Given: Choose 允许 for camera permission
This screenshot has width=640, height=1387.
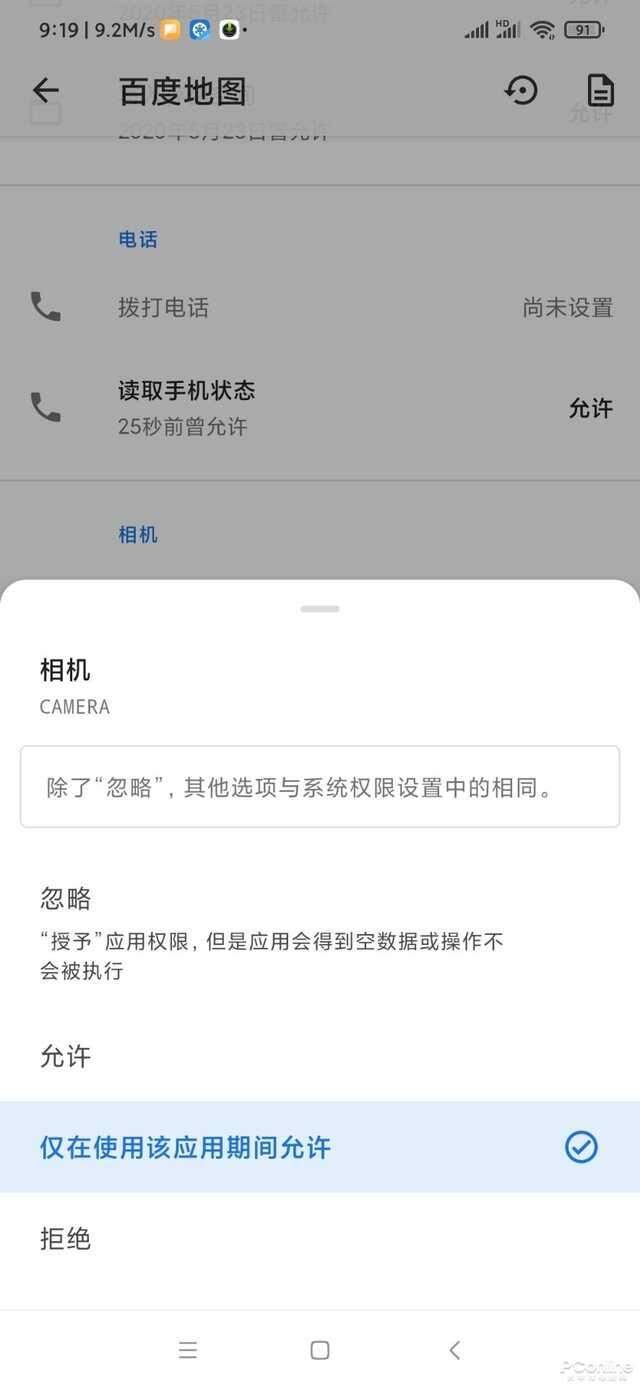Looking at the screenshot, I should click(320, 1056).
